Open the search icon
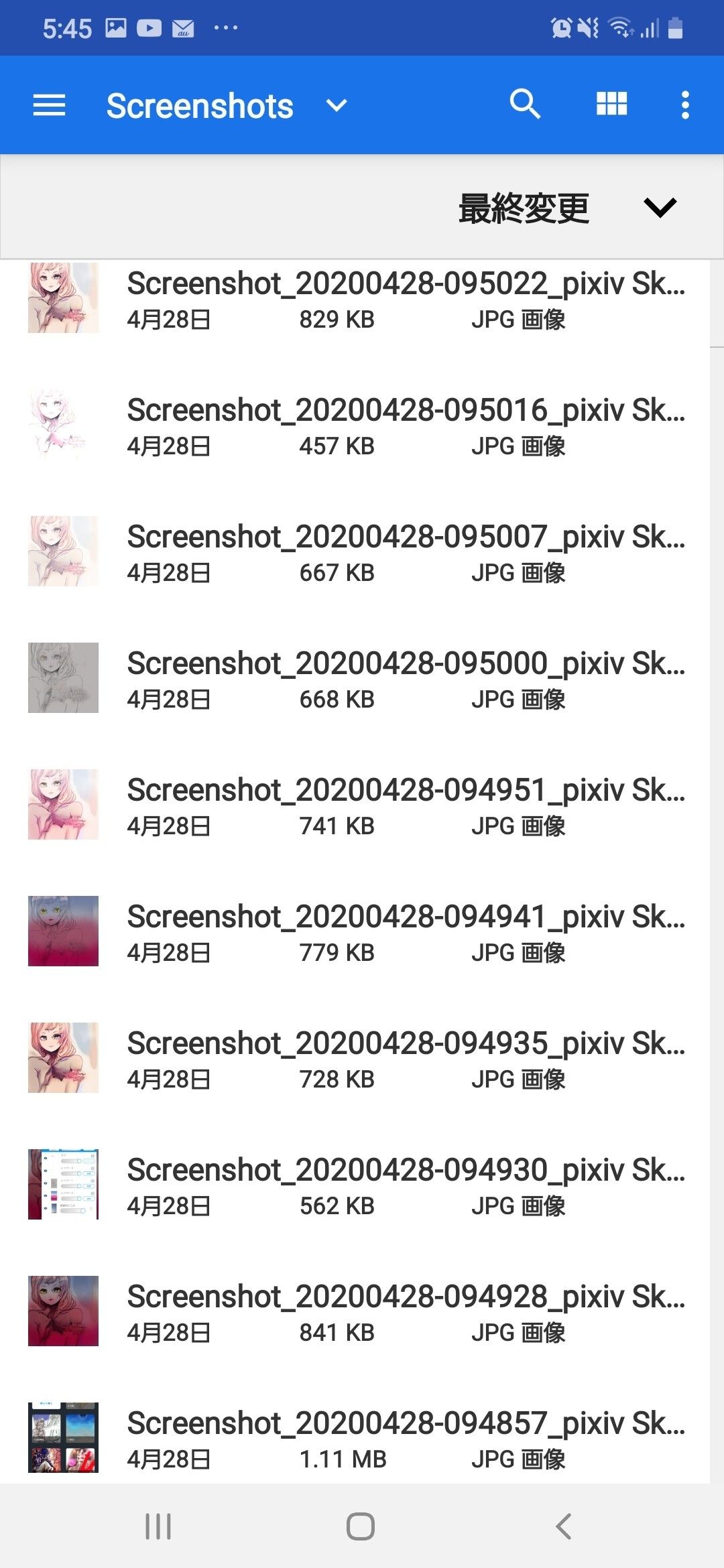Screen dimensions: 724x1568 [524, 105]
